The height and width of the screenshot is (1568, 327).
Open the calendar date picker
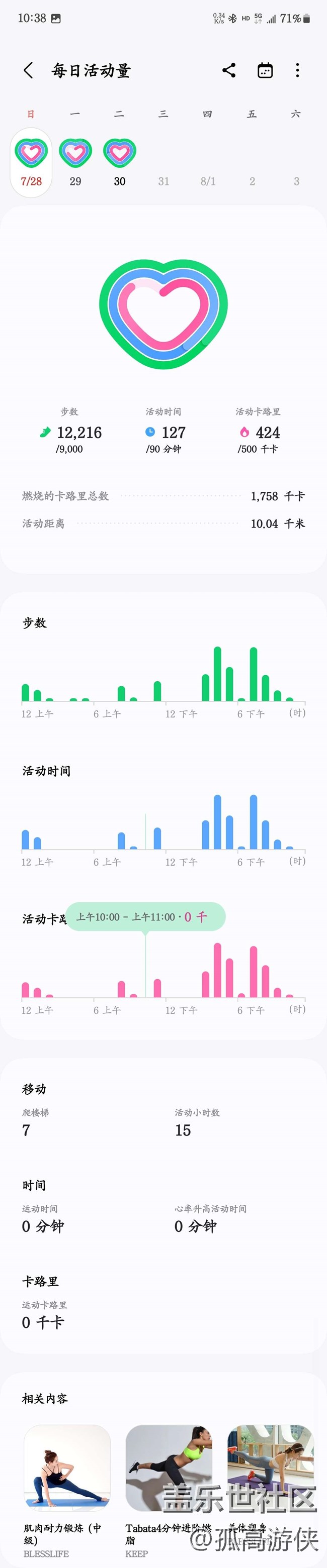point(265,70)
